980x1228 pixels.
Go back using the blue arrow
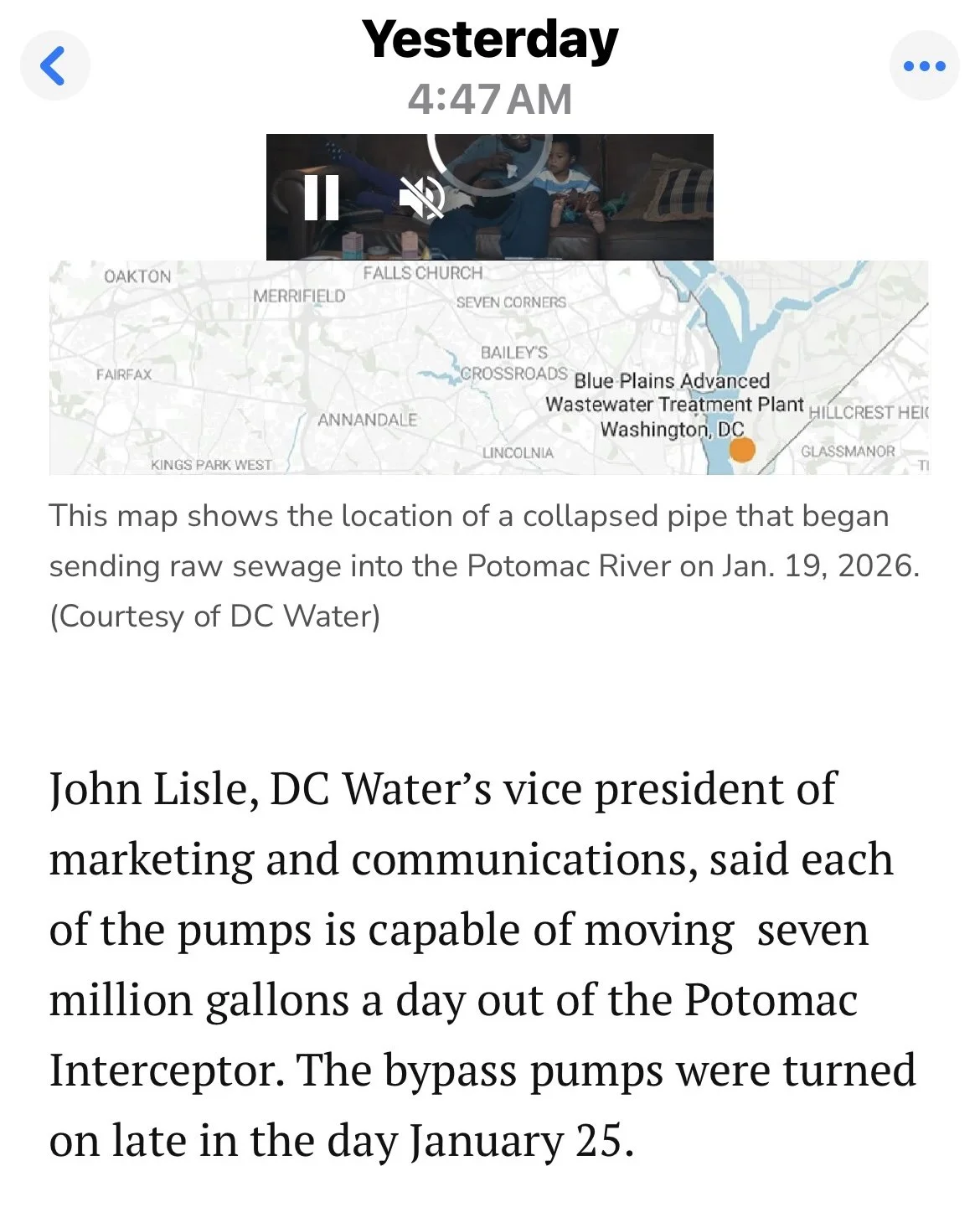(x=54, y=66)
